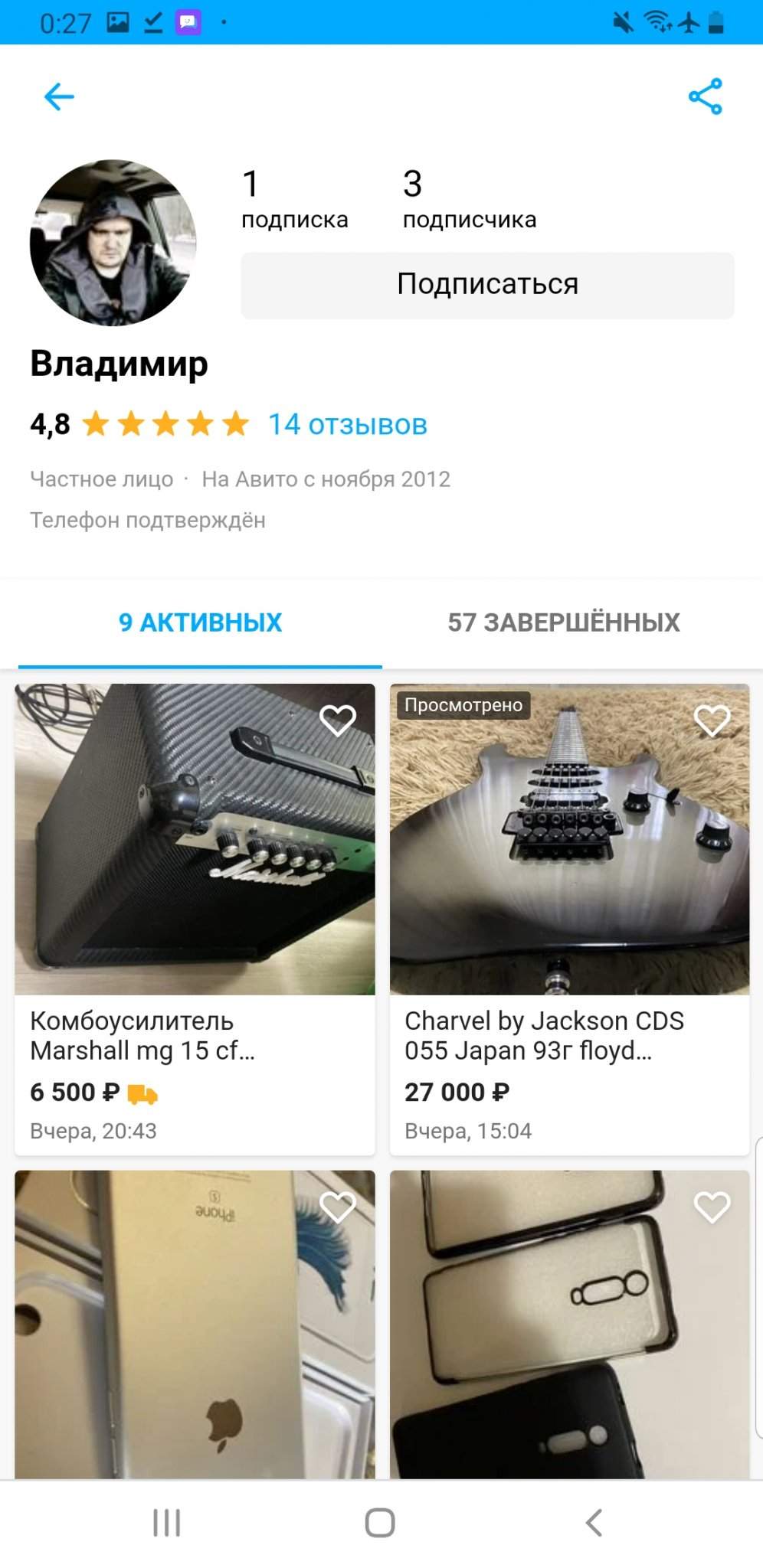
Task: Open the 1 подписка list
Action: pos(294,199)
